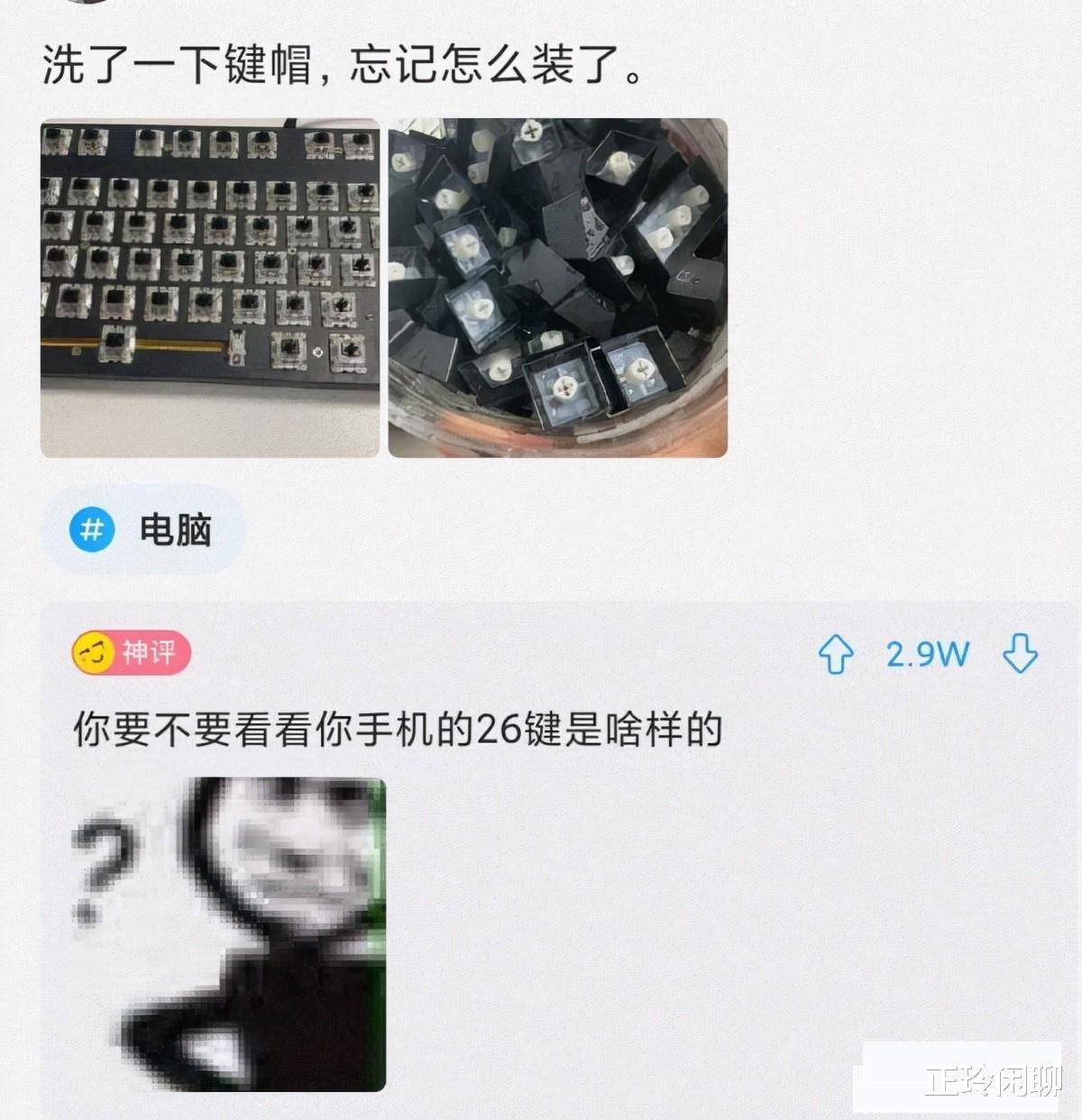The height and width of the screenshot is (1120, 1082).
Task: Open the 电脑 hashtag topic
Action: pyautogui.click(x=144, y=529)
